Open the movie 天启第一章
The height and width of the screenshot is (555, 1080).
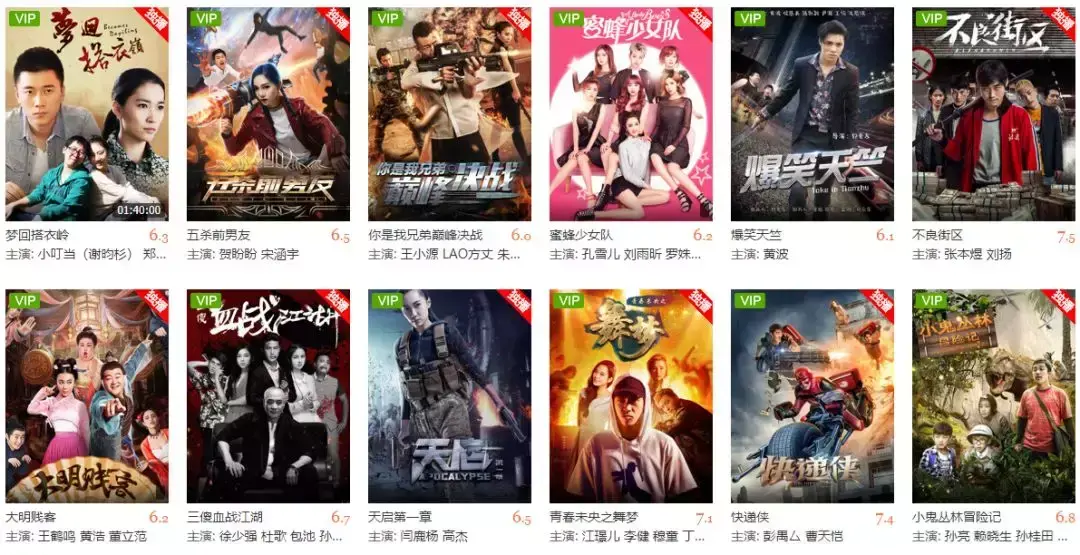point(449,396)
